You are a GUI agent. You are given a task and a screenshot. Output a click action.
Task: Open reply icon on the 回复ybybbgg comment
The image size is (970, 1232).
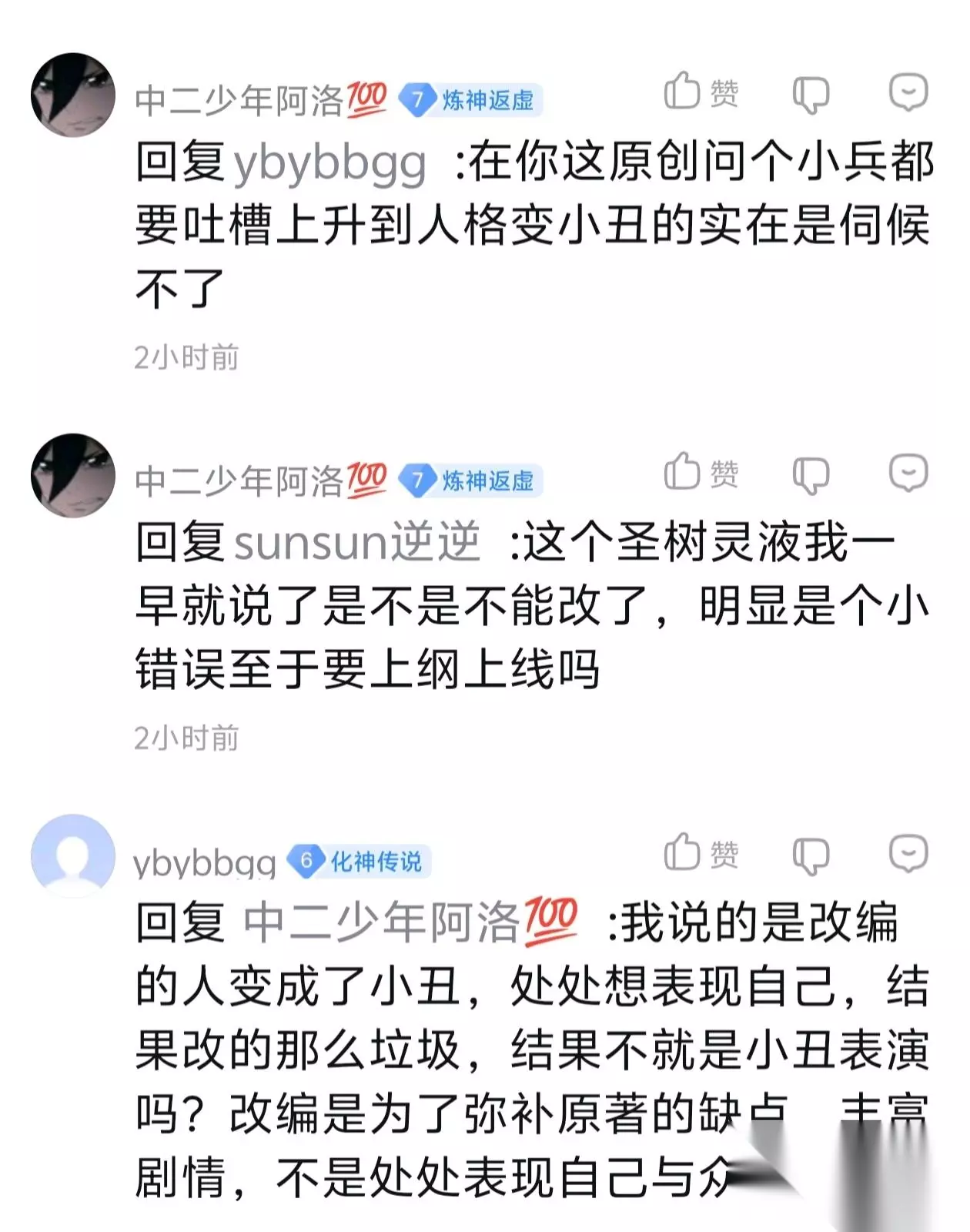908,92
